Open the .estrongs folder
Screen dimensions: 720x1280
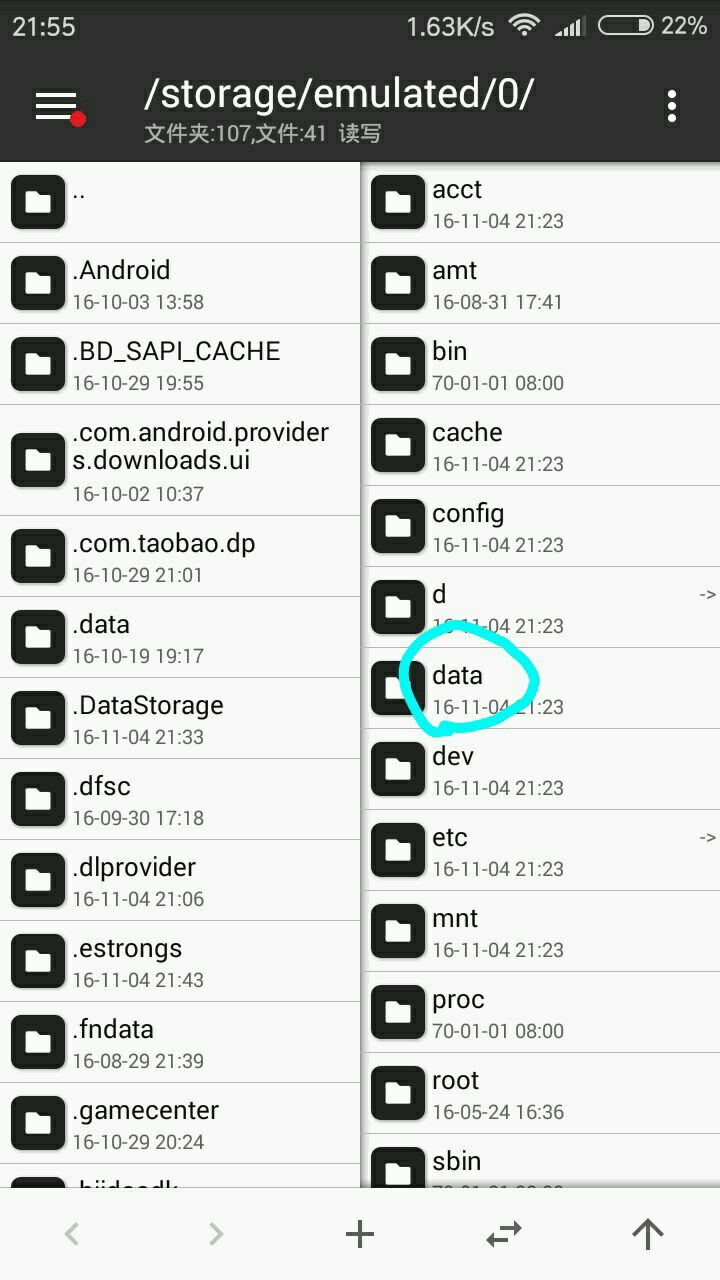click(180, 961)
